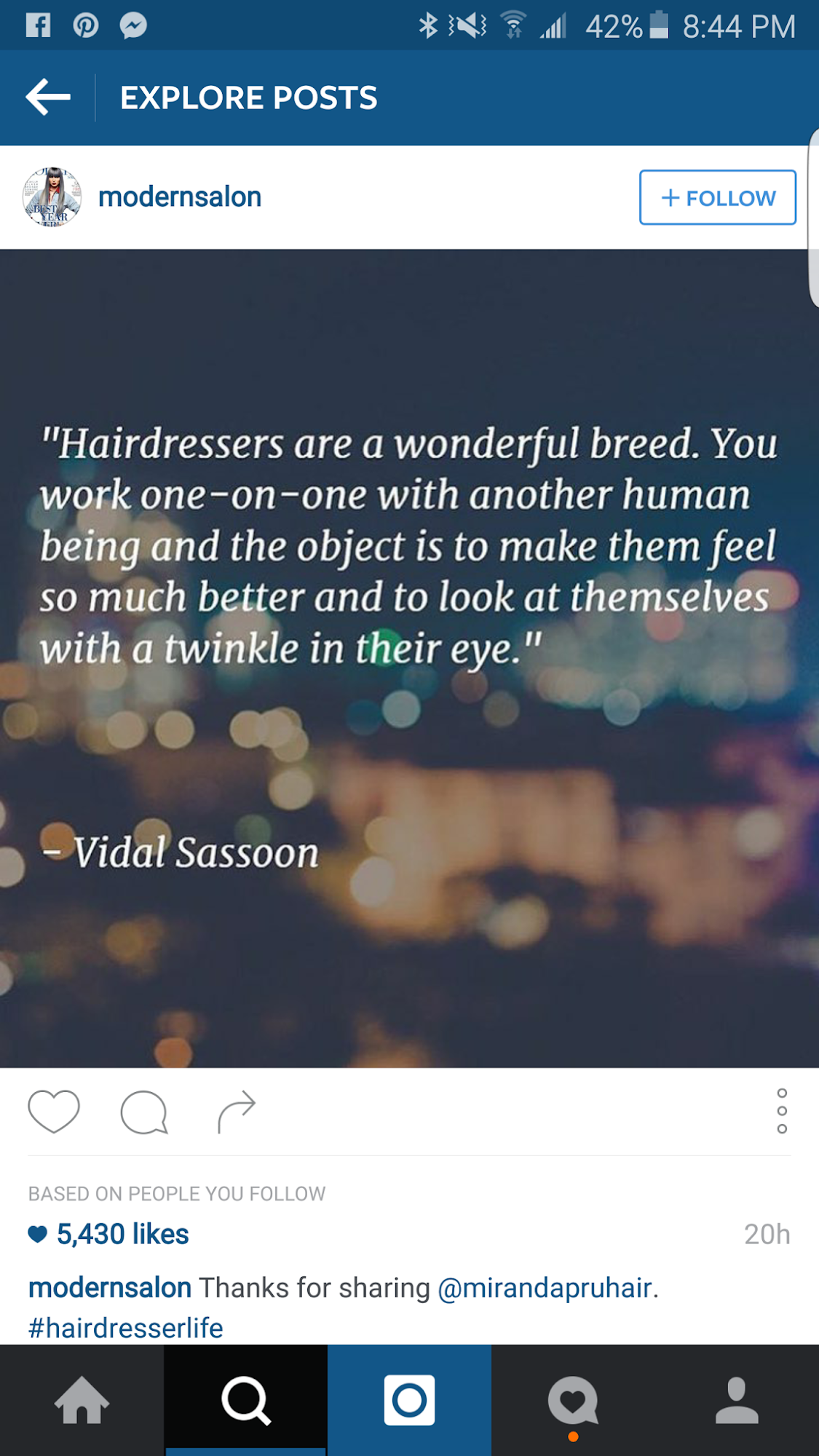Select the Search explore tab
Viewport: 819px width, 1456px height.
pos(246,1400)
